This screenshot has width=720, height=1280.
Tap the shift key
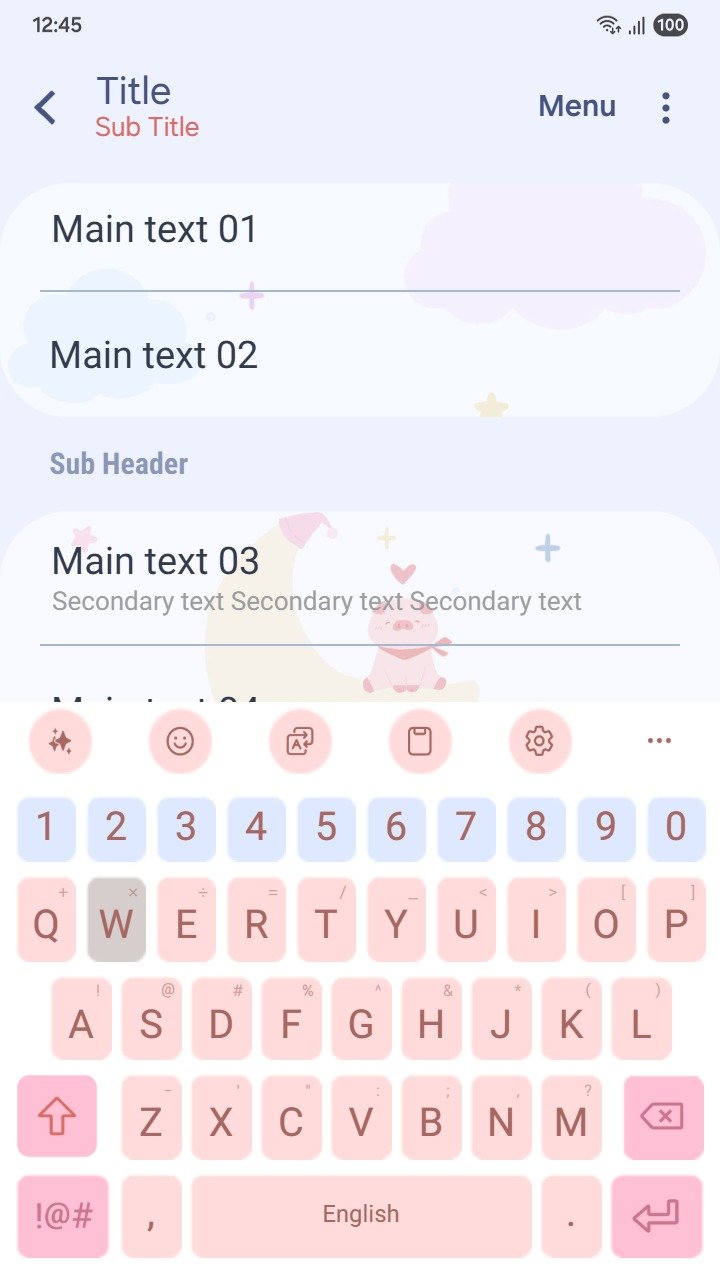(57, 1117)
